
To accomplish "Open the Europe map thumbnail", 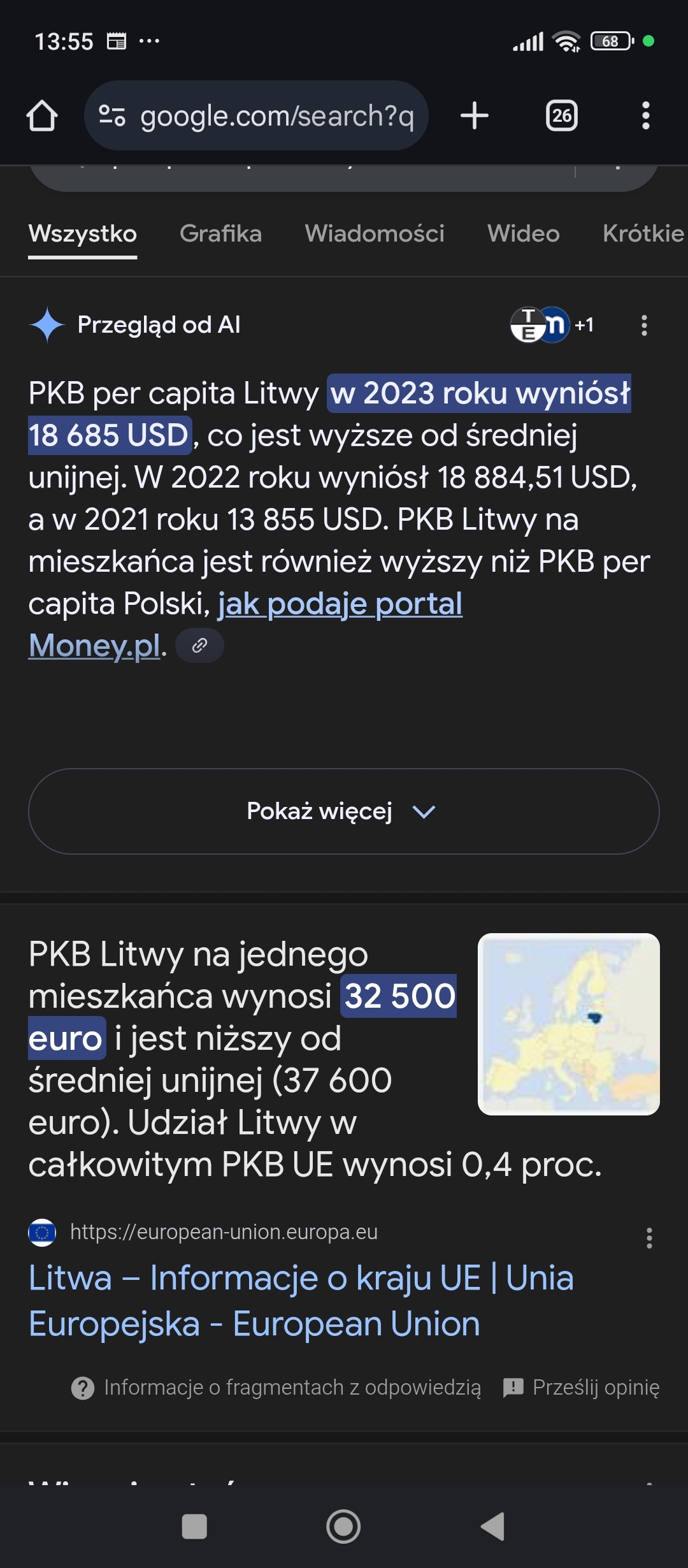I will [x=568, y=1024].
